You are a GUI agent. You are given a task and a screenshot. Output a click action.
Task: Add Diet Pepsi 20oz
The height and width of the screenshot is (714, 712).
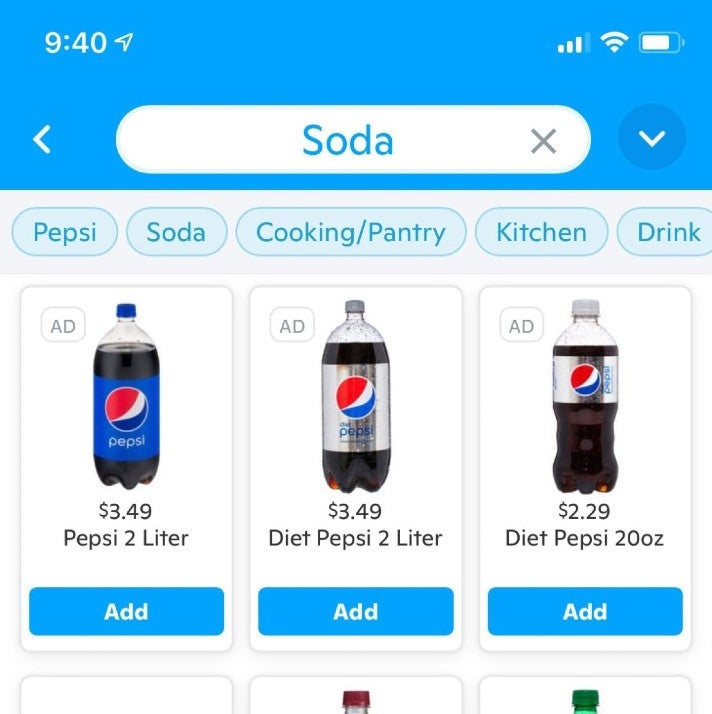[585, 611]
